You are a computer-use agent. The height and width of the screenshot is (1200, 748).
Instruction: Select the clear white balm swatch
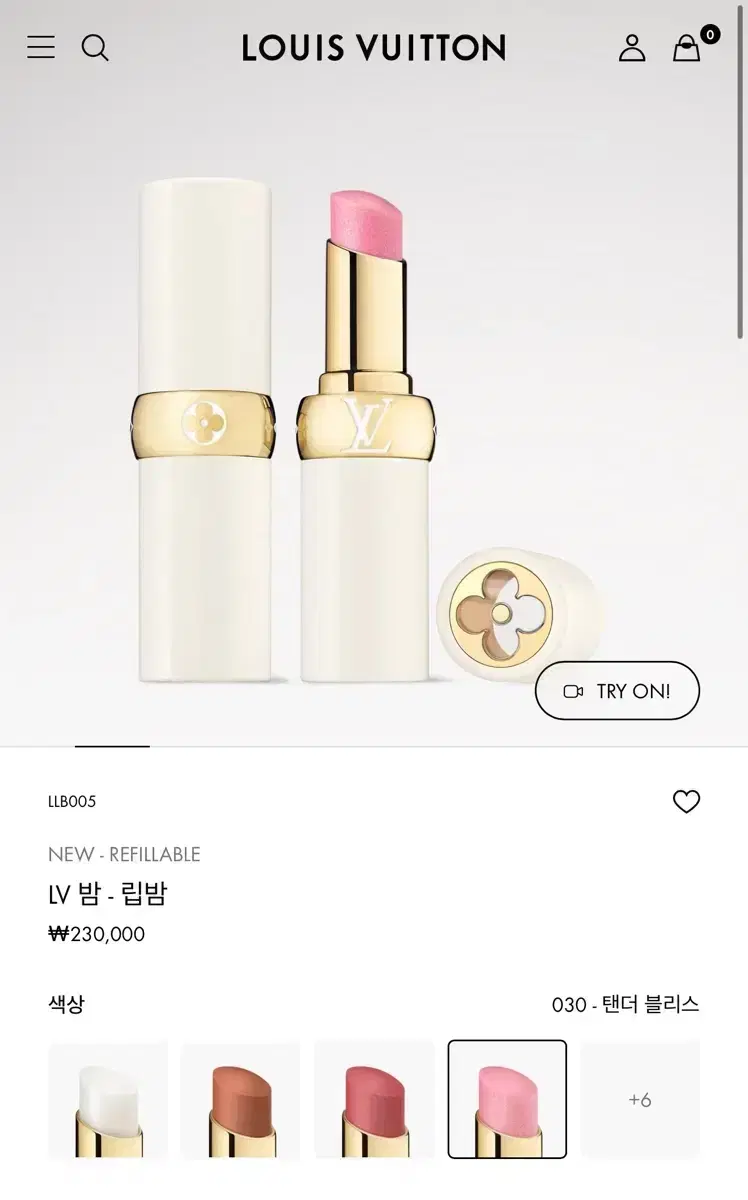click(x=107, y=1098)
